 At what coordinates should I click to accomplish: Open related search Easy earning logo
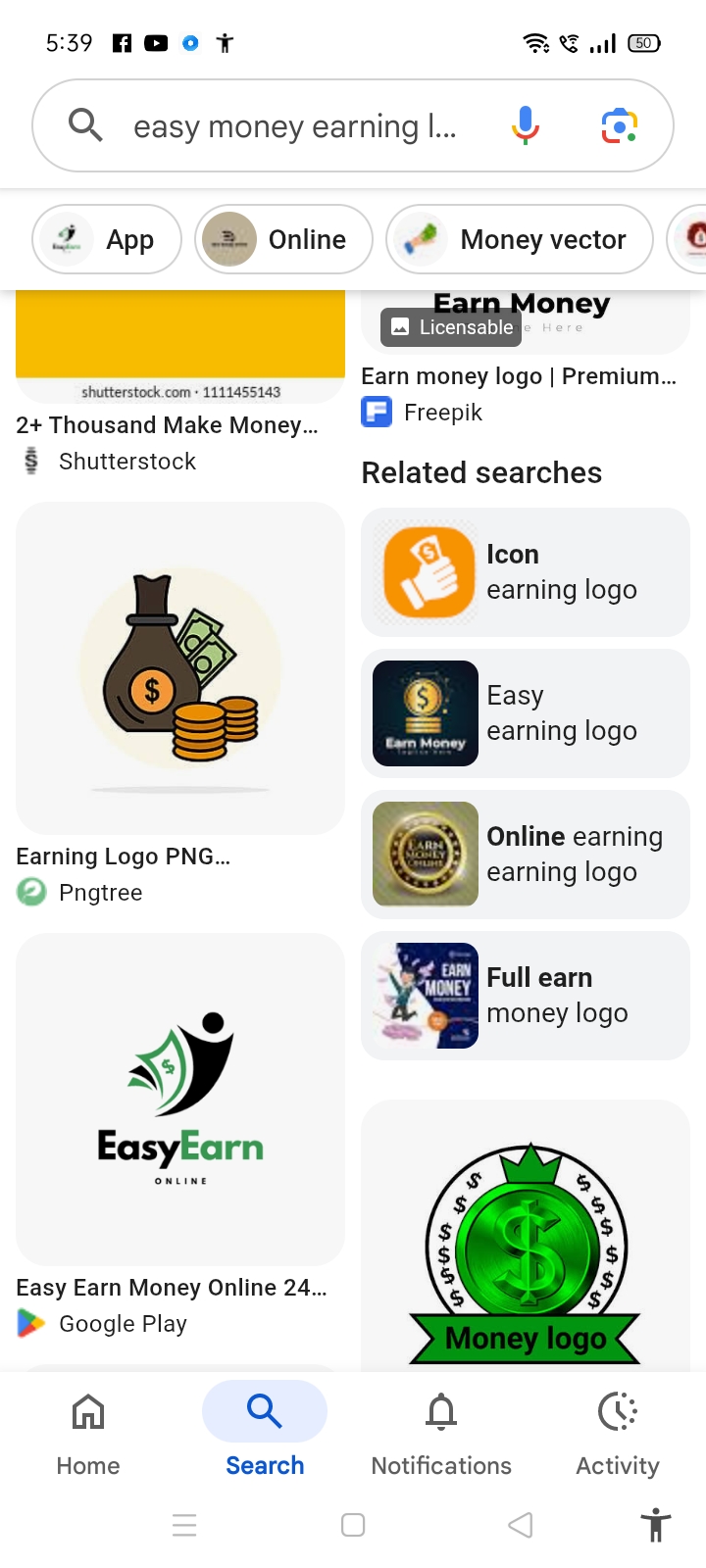(x=526, y=713)
